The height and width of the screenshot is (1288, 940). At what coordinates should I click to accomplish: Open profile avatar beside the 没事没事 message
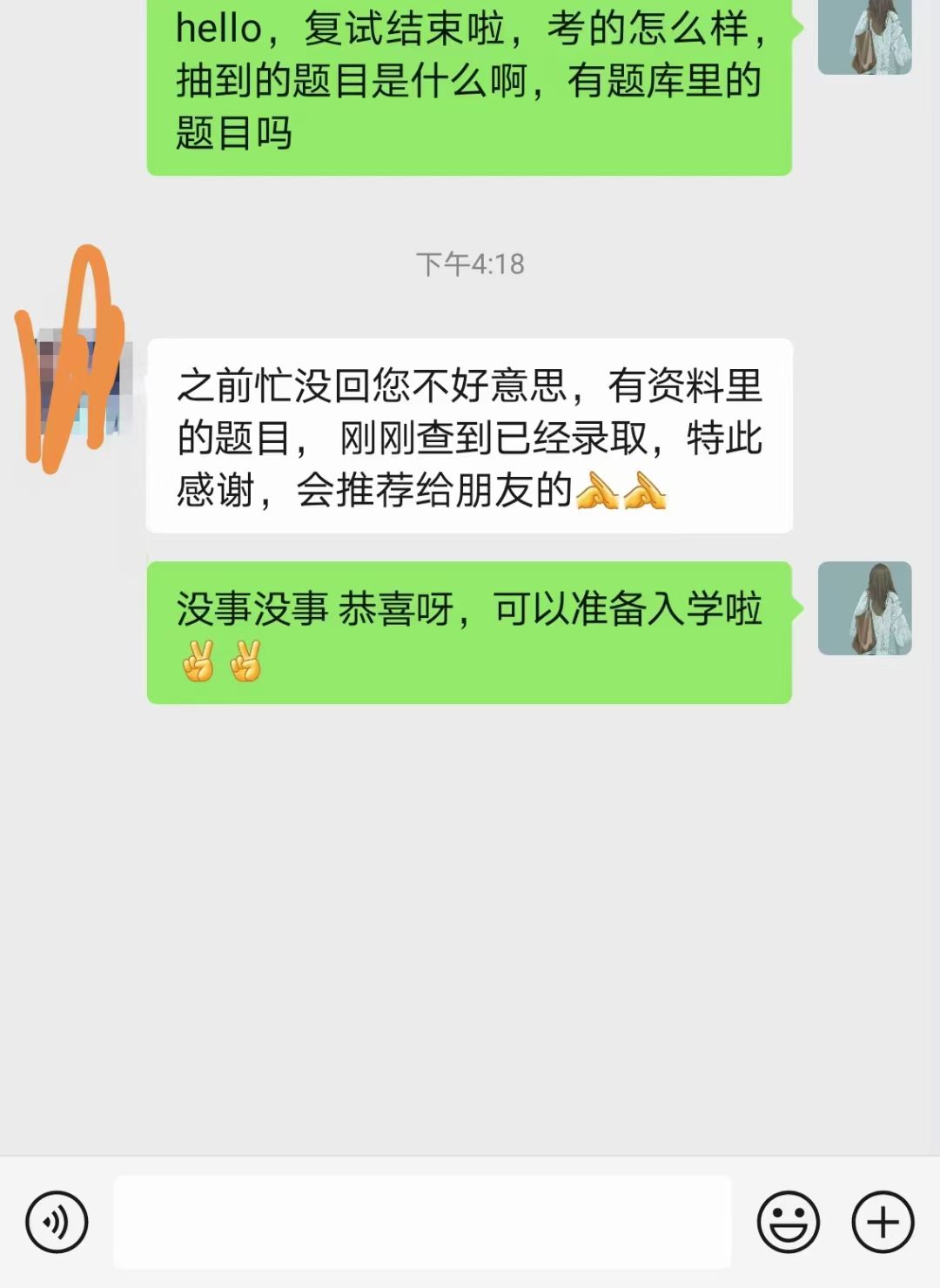click(x=864, y=608)
